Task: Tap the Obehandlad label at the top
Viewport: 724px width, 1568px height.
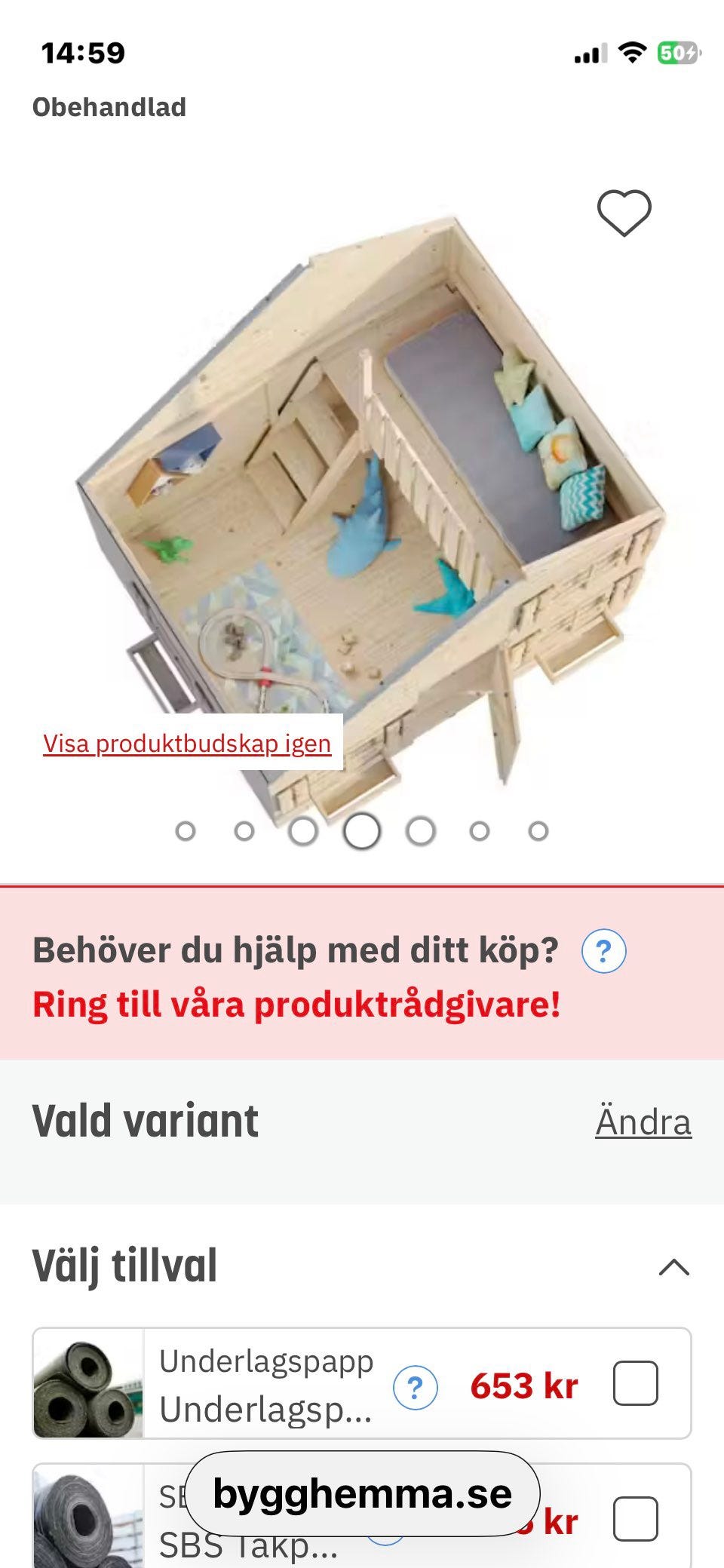Action: (x=112, y=107)
